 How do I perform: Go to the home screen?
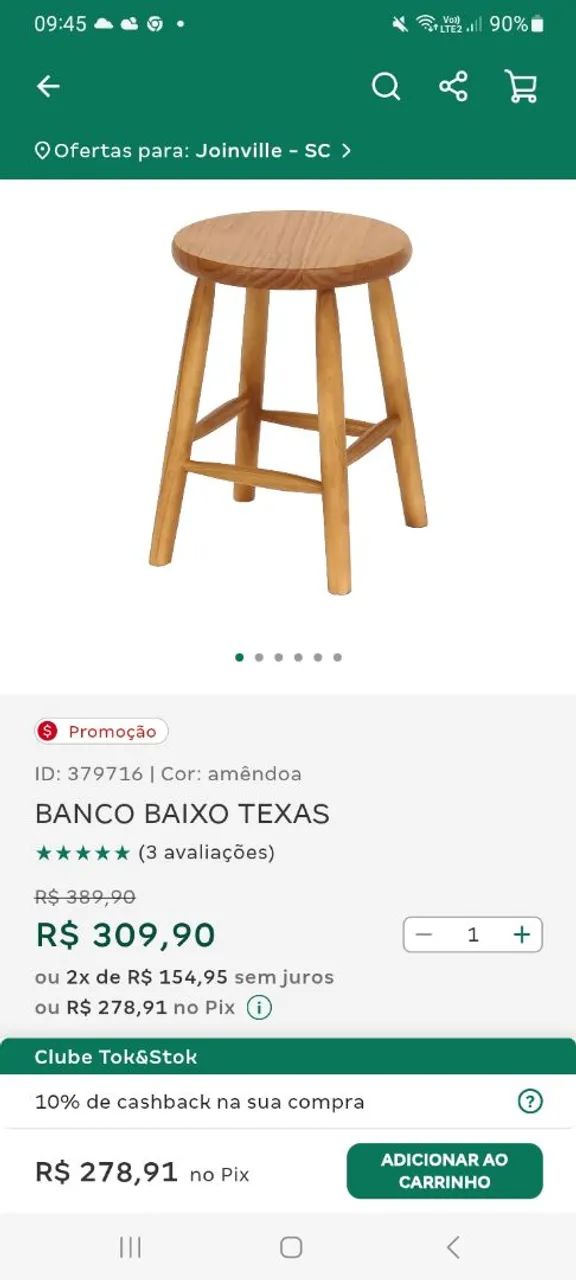tap(291, 1247)
